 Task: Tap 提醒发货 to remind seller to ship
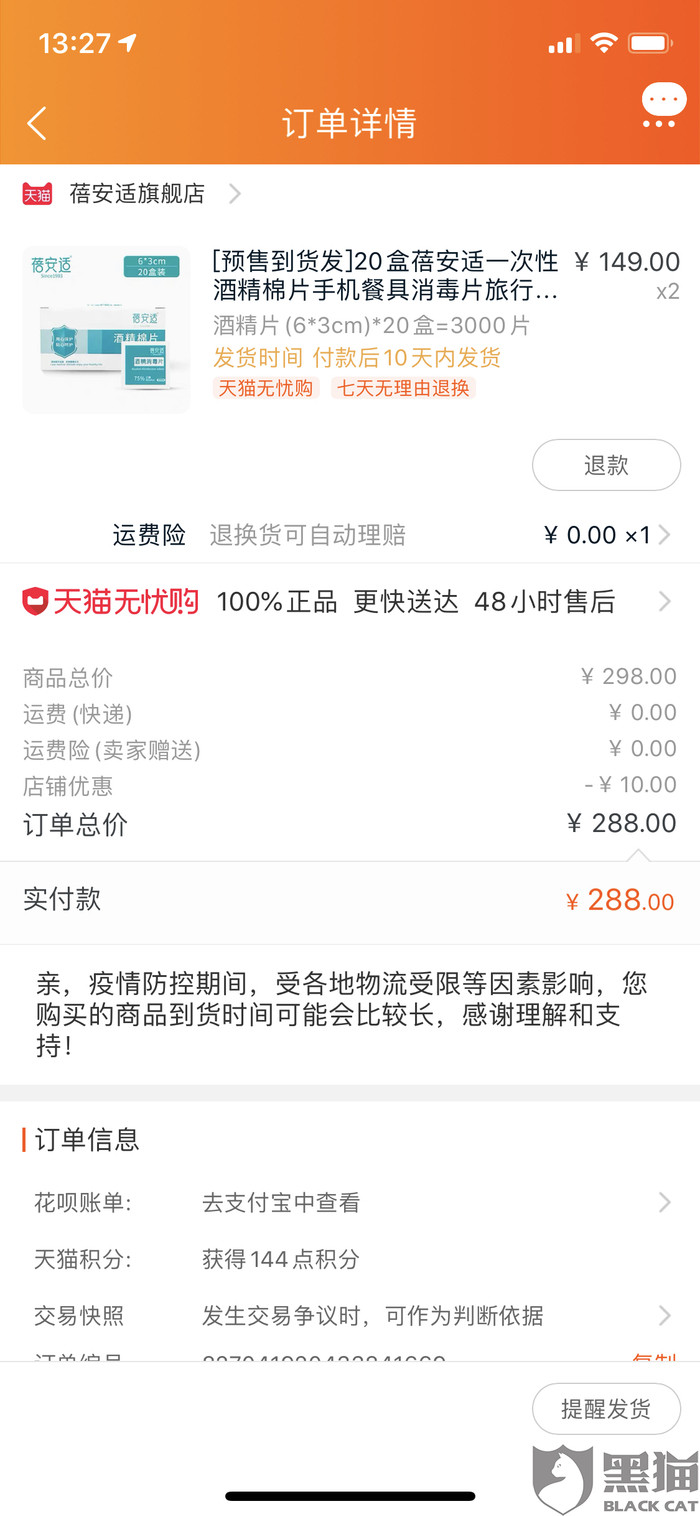tap(606, 1409)
